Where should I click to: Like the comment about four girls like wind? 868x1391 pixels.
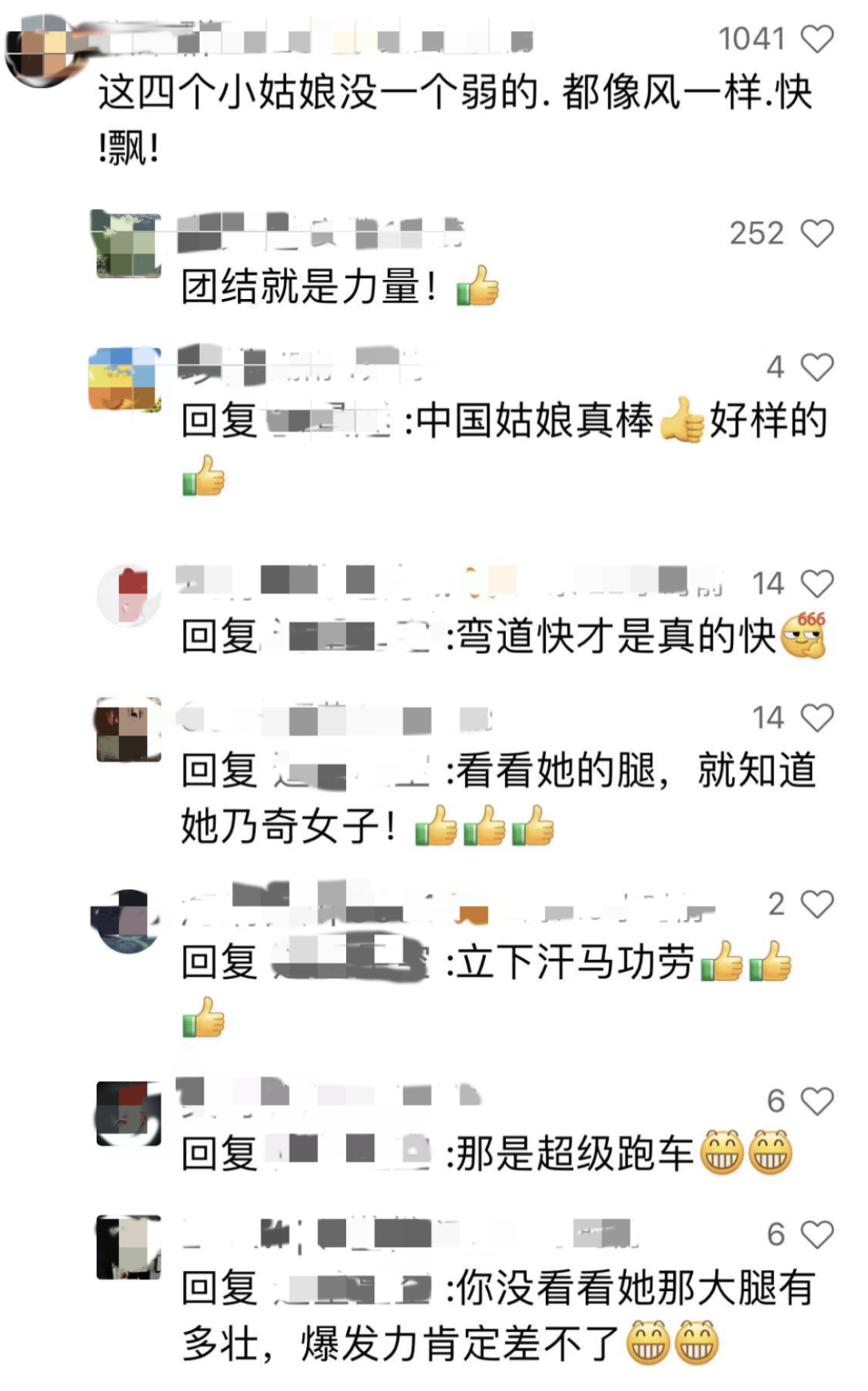[x=817, y=38]
